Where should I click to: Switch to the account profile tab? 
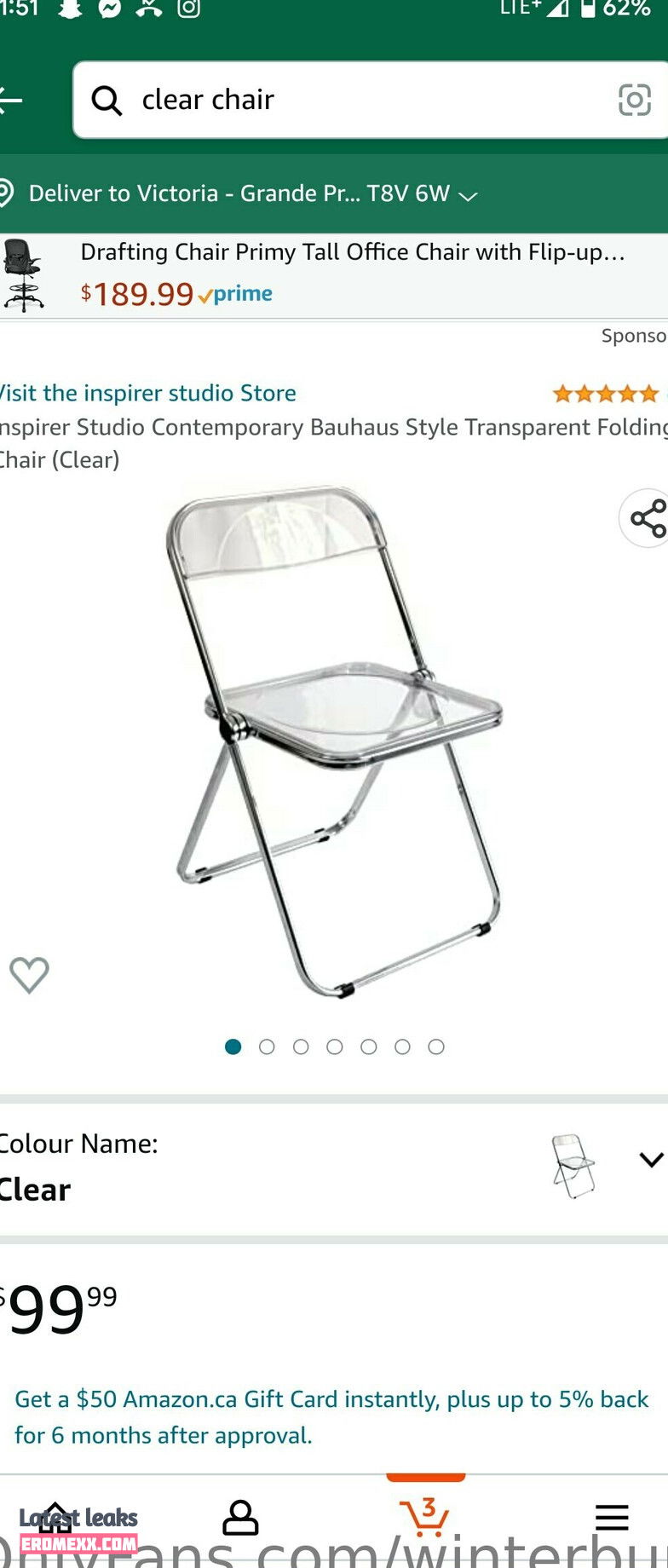tap(240, 1518)
